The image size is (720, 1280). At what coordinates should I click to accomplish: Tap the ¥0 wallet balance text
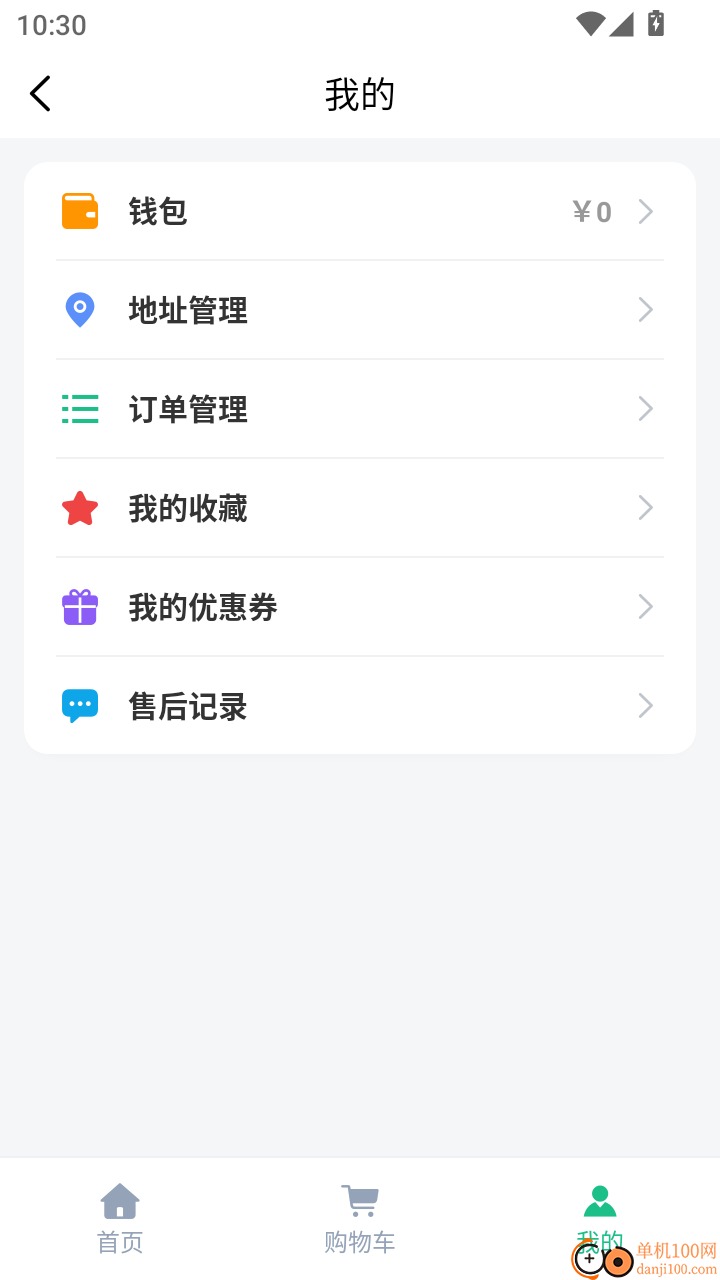click(x=591, y=211)
